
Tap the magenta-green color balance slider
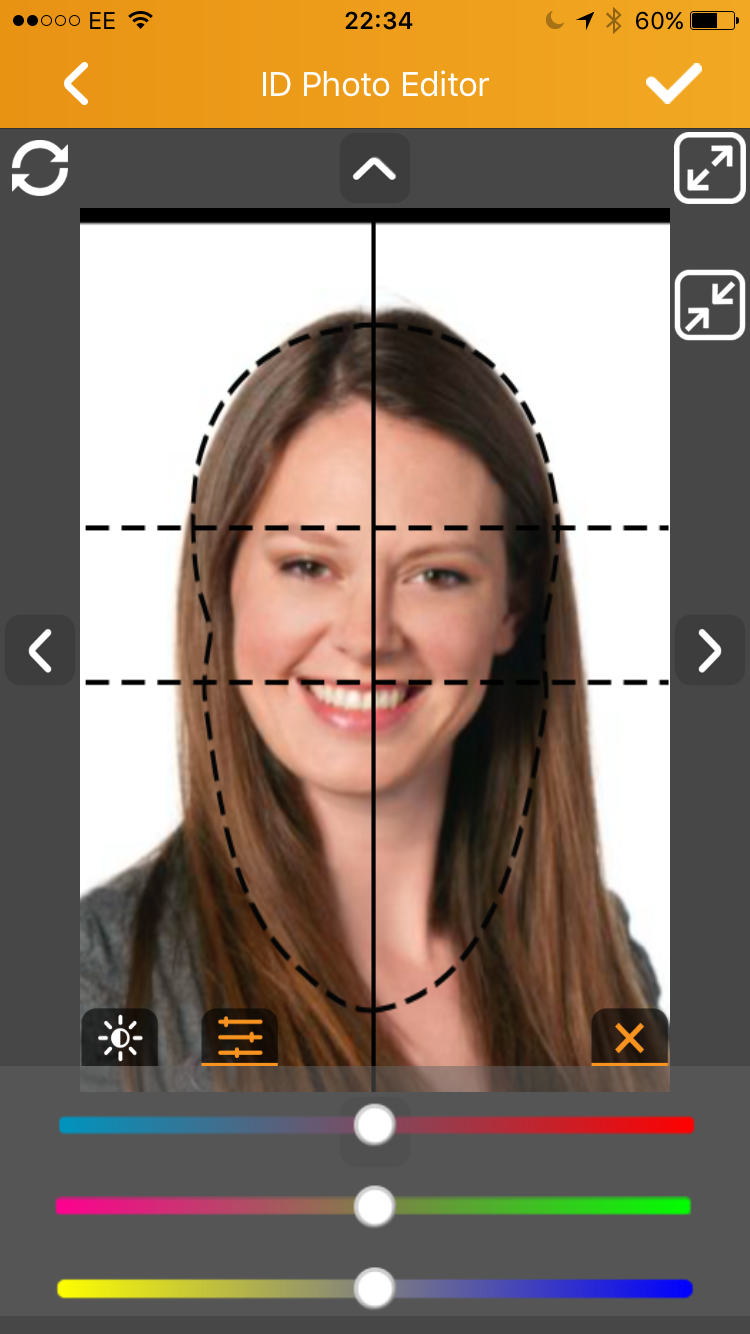375,1206
